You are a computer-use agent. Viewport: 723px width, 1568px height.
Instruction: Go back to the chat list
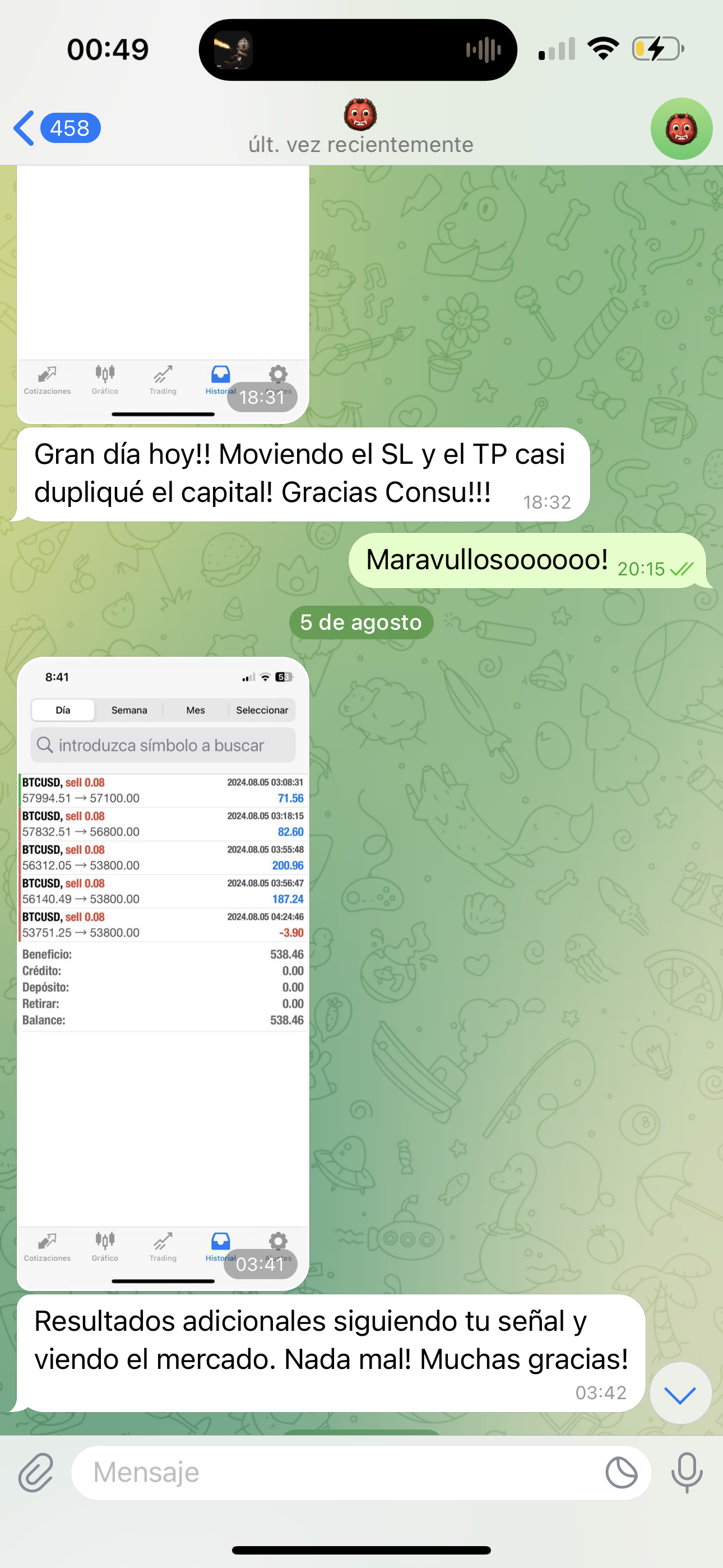click(x=55, y=128)
